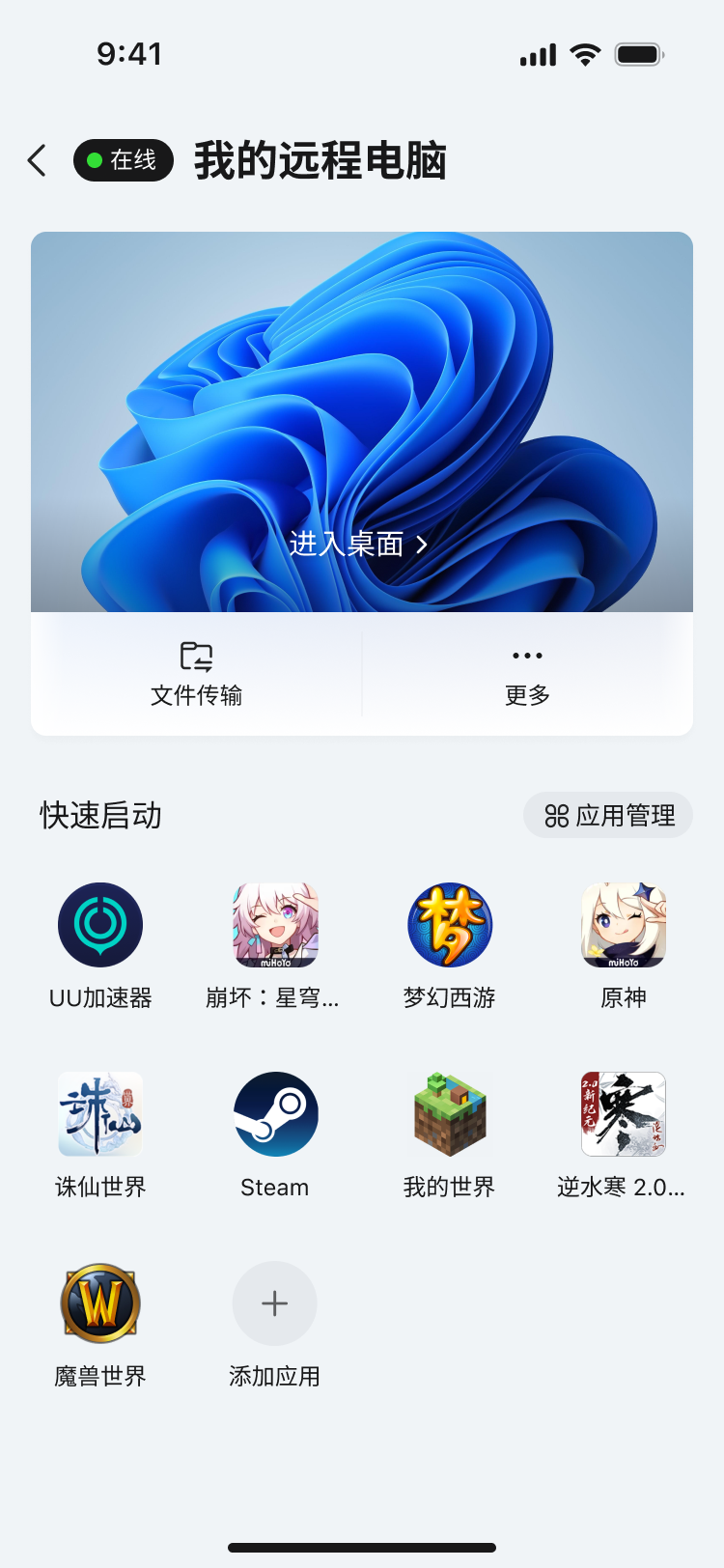This screenshot has width=724, height=1568.
Task: Start 梦幻西游
Action: click(x=450, y=925)
